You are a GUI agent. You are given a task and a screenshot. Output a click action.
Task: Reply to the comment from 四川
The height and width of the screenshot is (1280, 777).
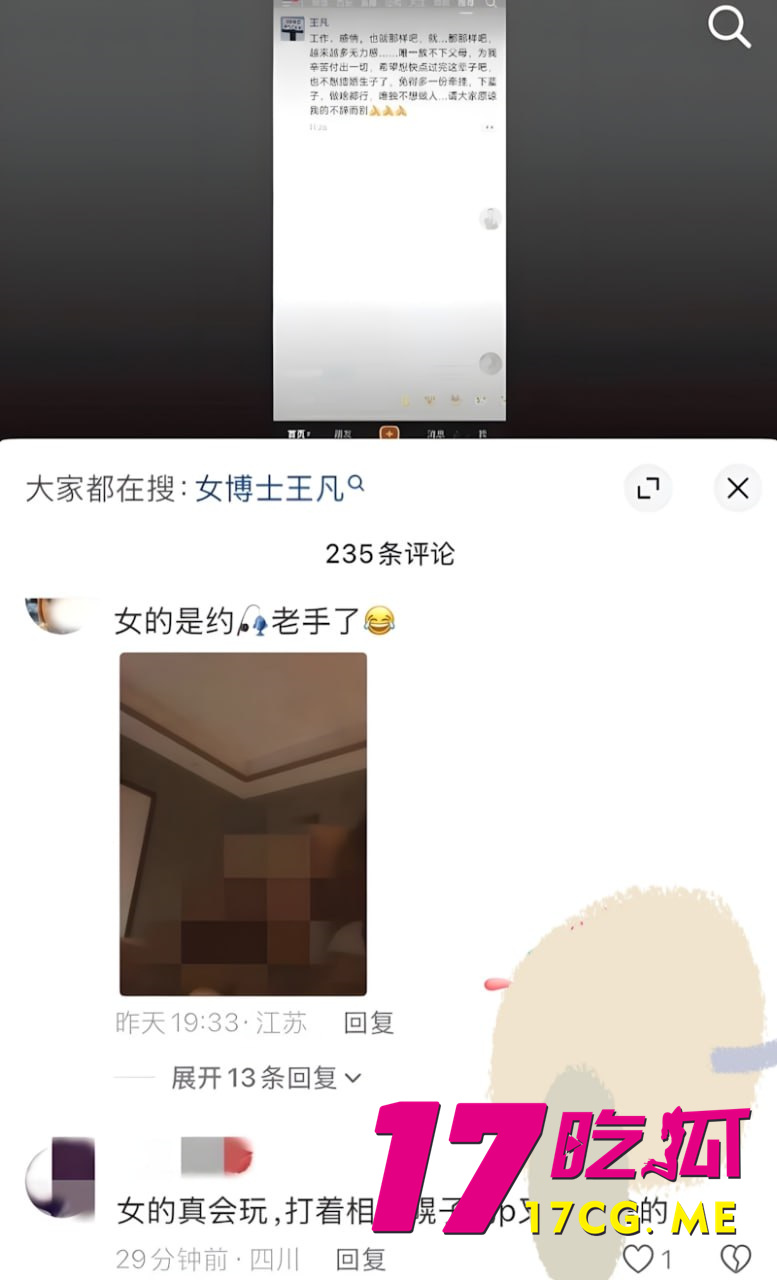pyautogui.click(x=361, y=1259)
